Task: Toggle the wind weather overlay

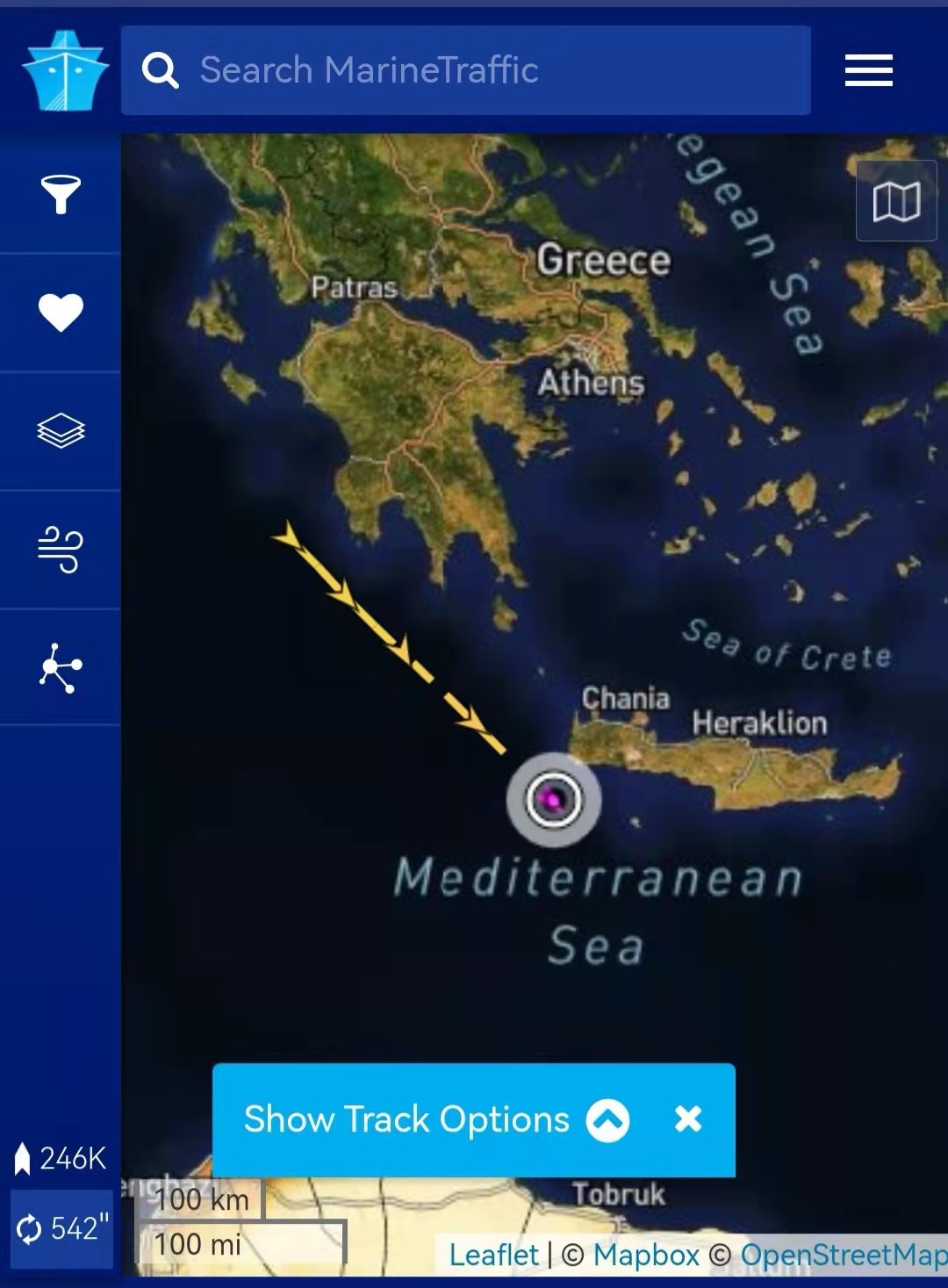Action: pos(61,550)
